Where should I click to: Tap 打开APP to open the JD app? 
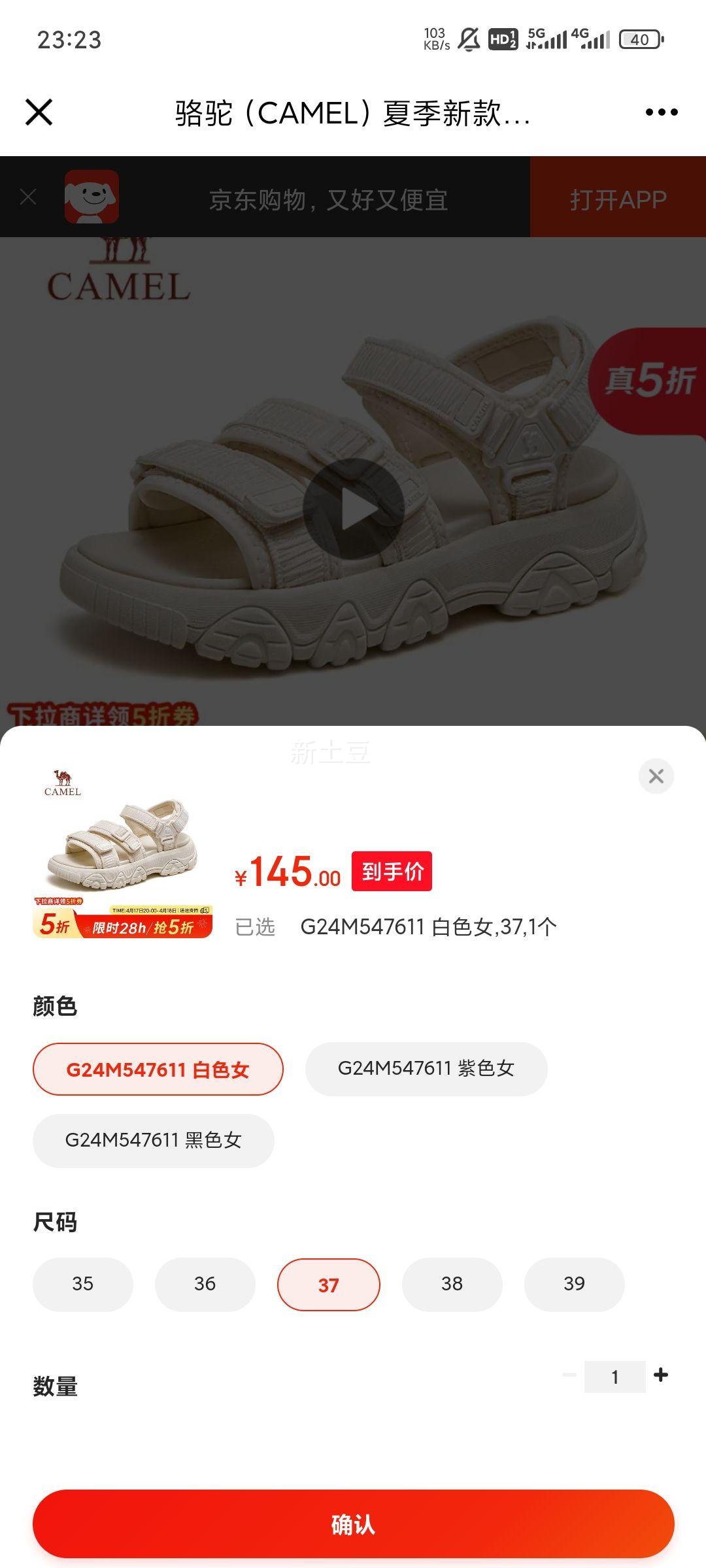[617, 198]
